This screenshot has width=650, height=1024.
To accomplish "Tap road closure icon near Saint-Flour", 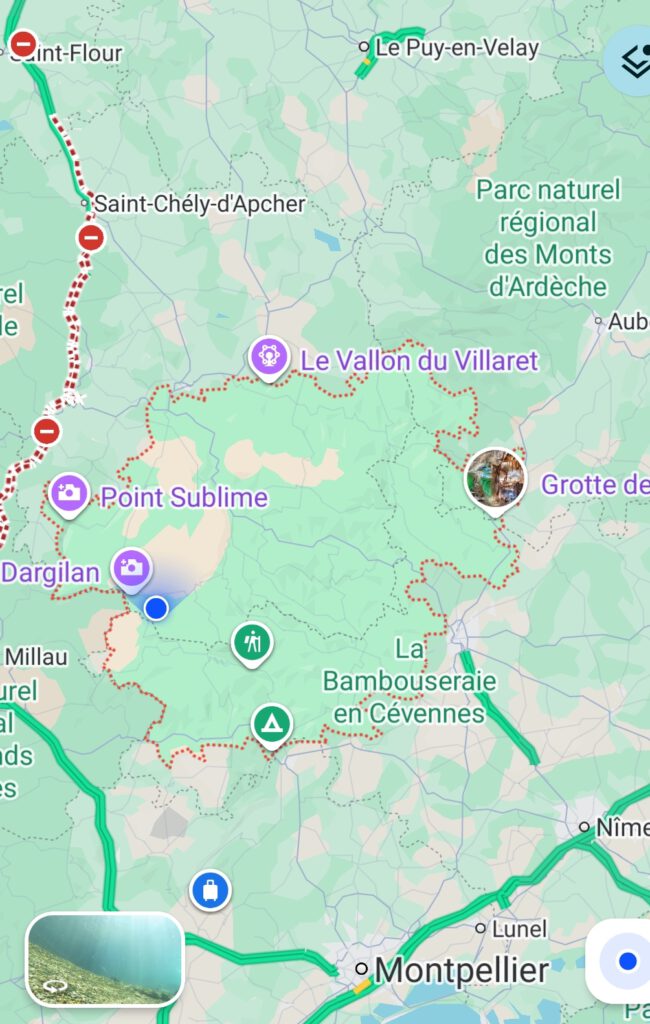I will [x=23, y=44].
